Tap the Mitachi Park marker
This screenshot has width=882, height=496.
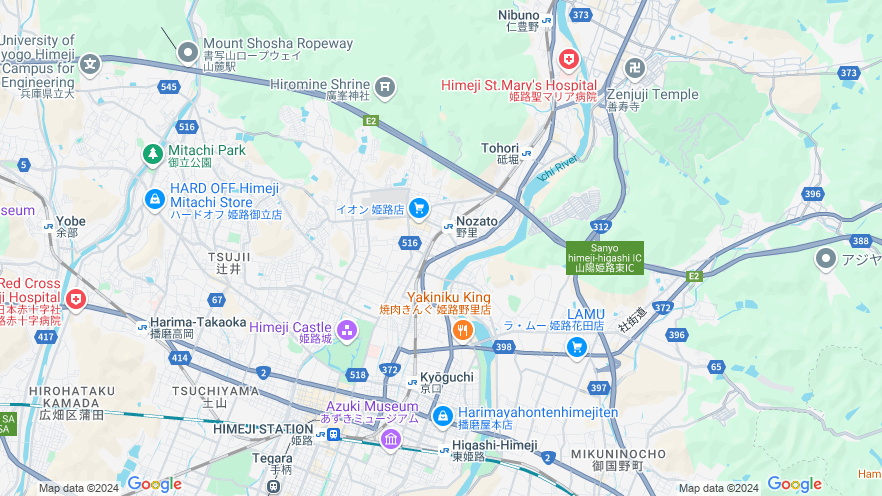pyautogui.click(x=152, y=154)
